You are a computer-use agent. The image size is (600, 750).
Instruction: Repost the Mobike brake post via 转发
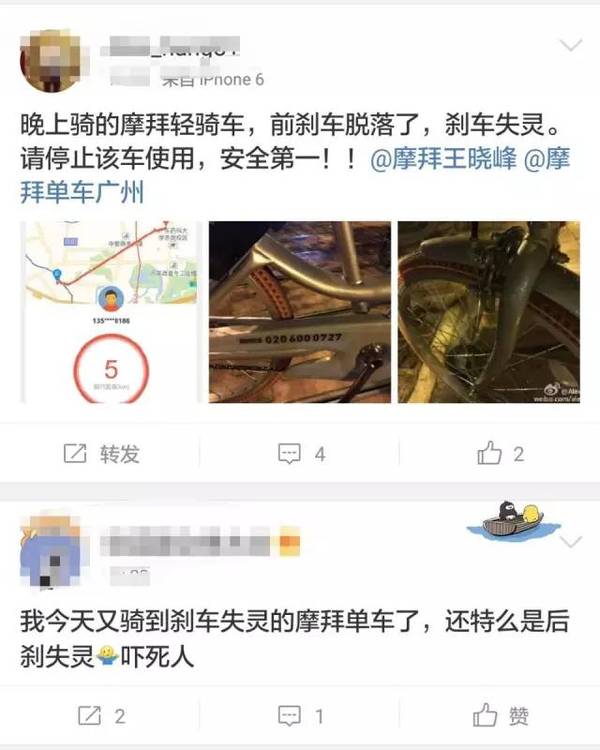pos(101,454)
